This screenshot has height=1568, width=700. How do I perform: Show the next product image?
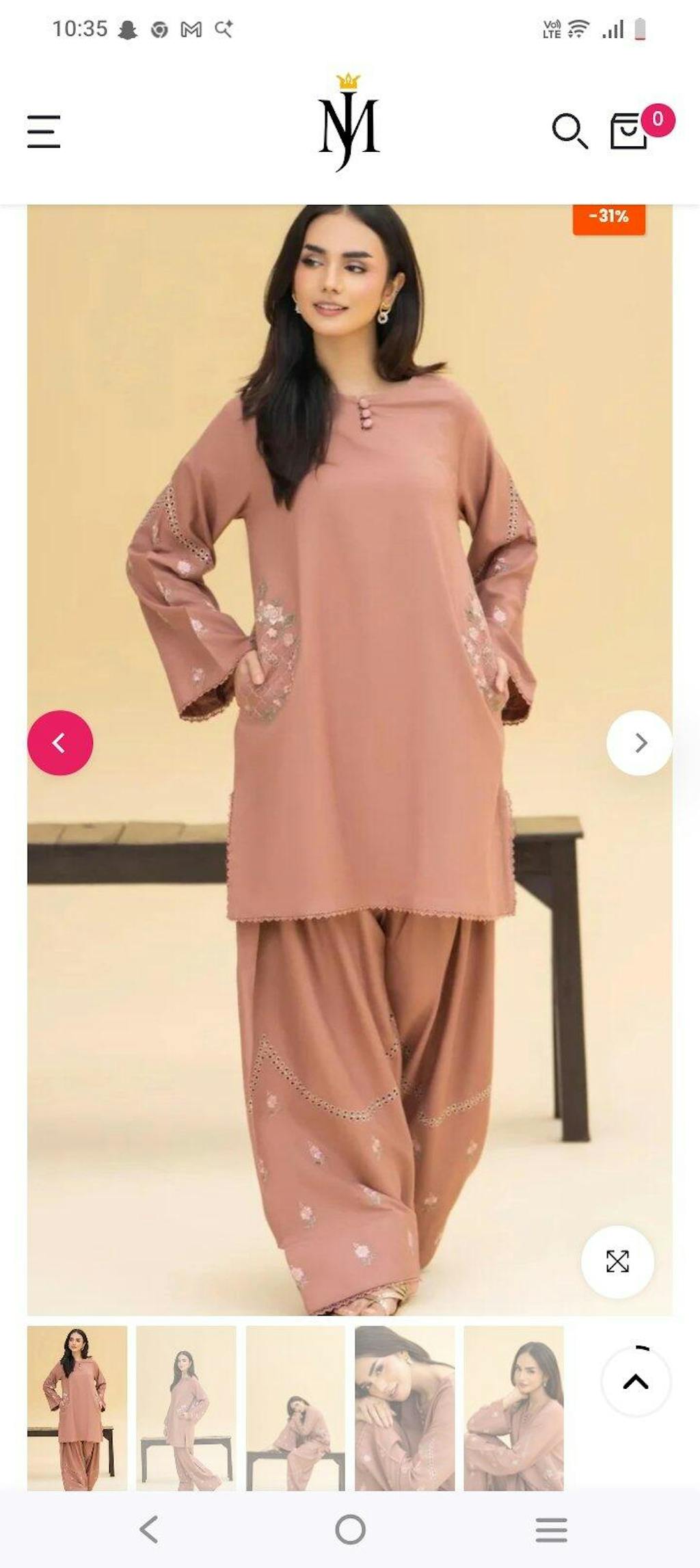click(x=639, y=742)
